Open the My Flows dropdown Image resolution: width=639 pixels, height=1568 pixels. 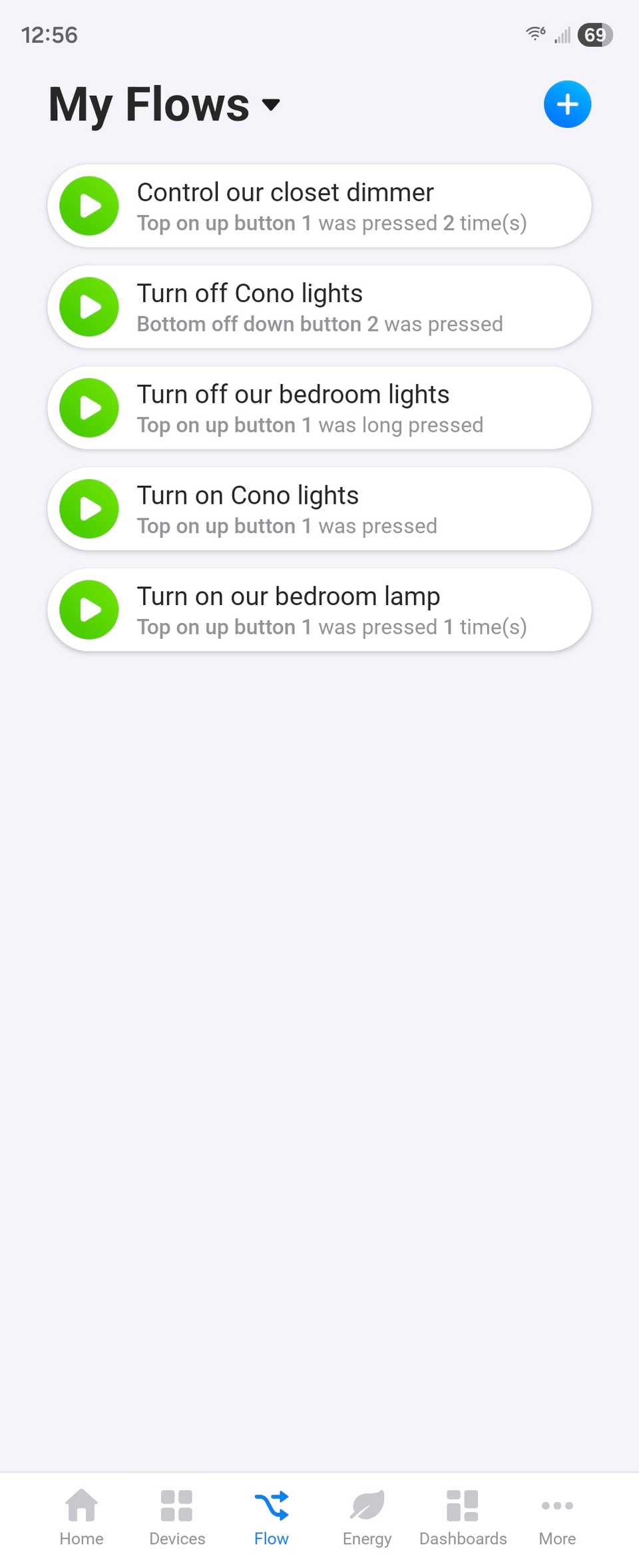[165, 104]
